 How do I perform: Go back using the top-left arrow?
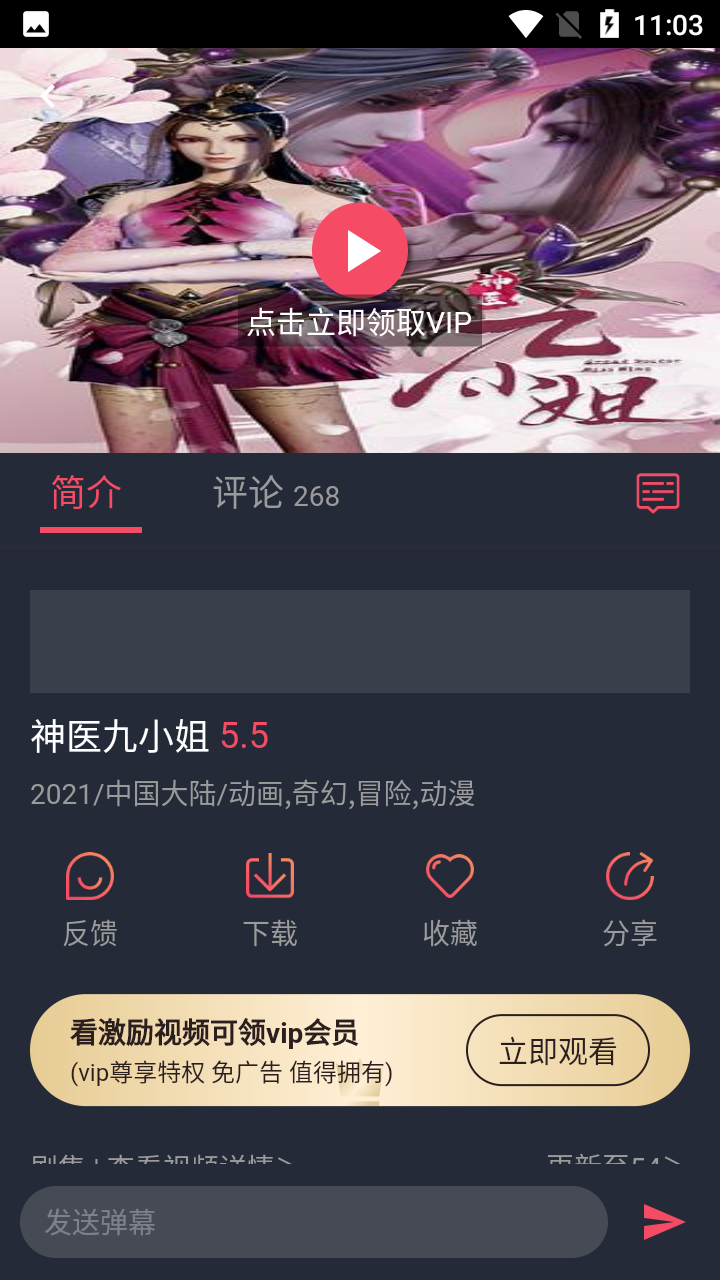48,96
